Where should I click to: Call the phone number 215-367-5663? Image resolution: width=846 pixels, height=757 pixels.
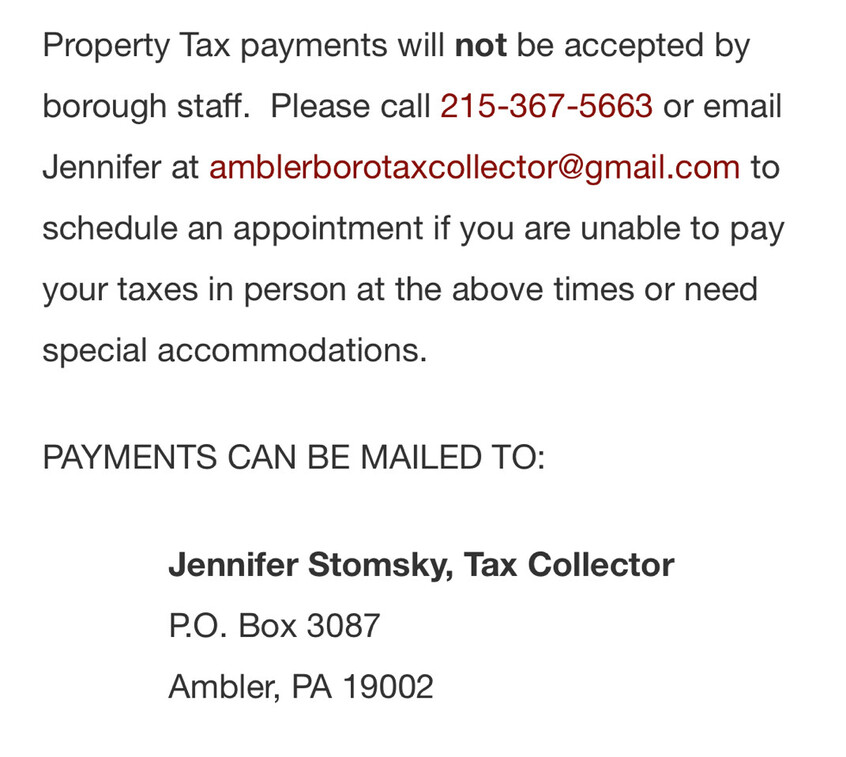click(x=546, y=106)
